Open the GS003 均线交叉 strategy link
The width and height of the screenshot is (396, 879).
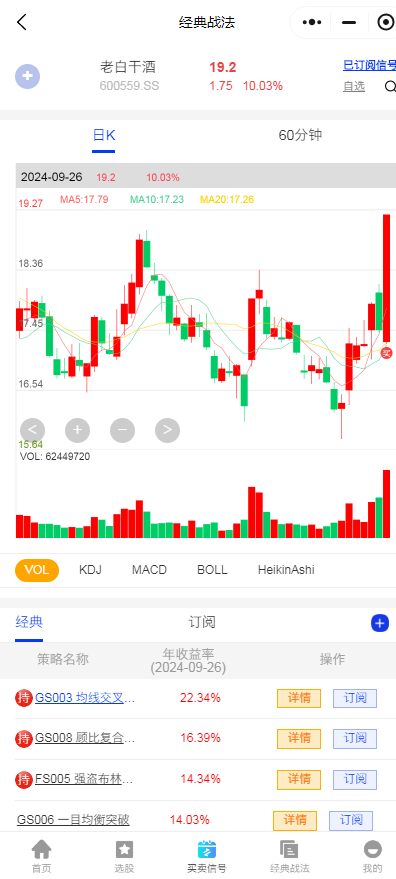point(85,698)
